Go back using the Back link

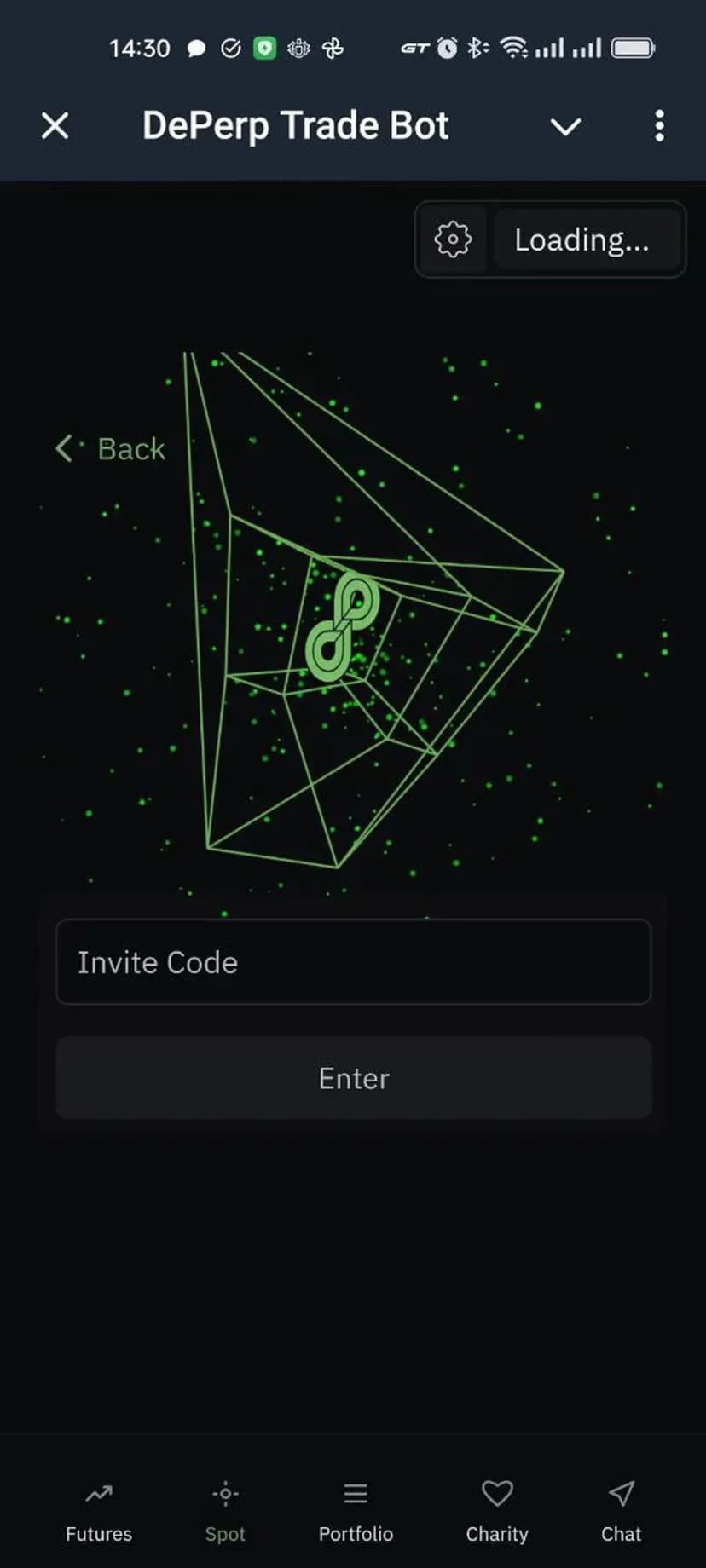[111, 448]
